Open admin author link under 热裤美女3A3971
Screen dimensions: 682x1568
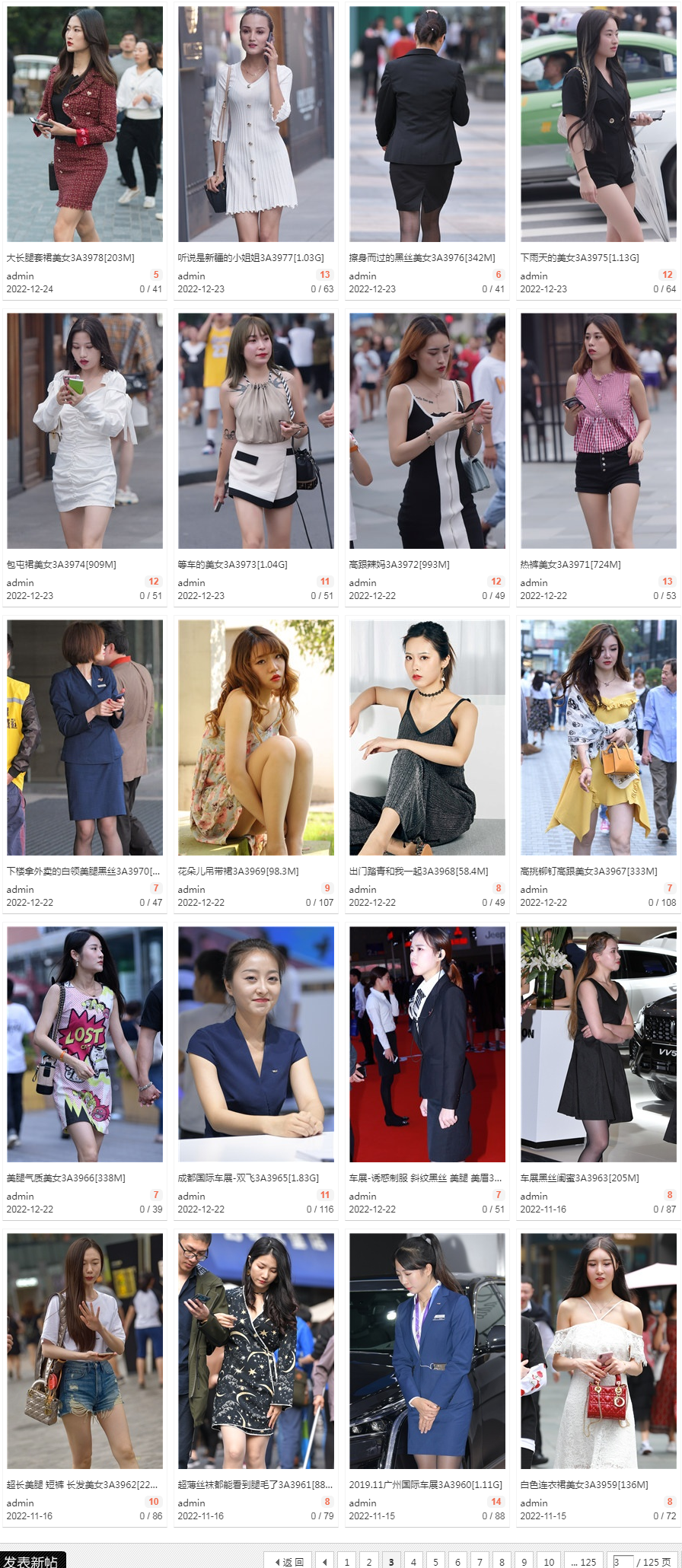[534, 583]
